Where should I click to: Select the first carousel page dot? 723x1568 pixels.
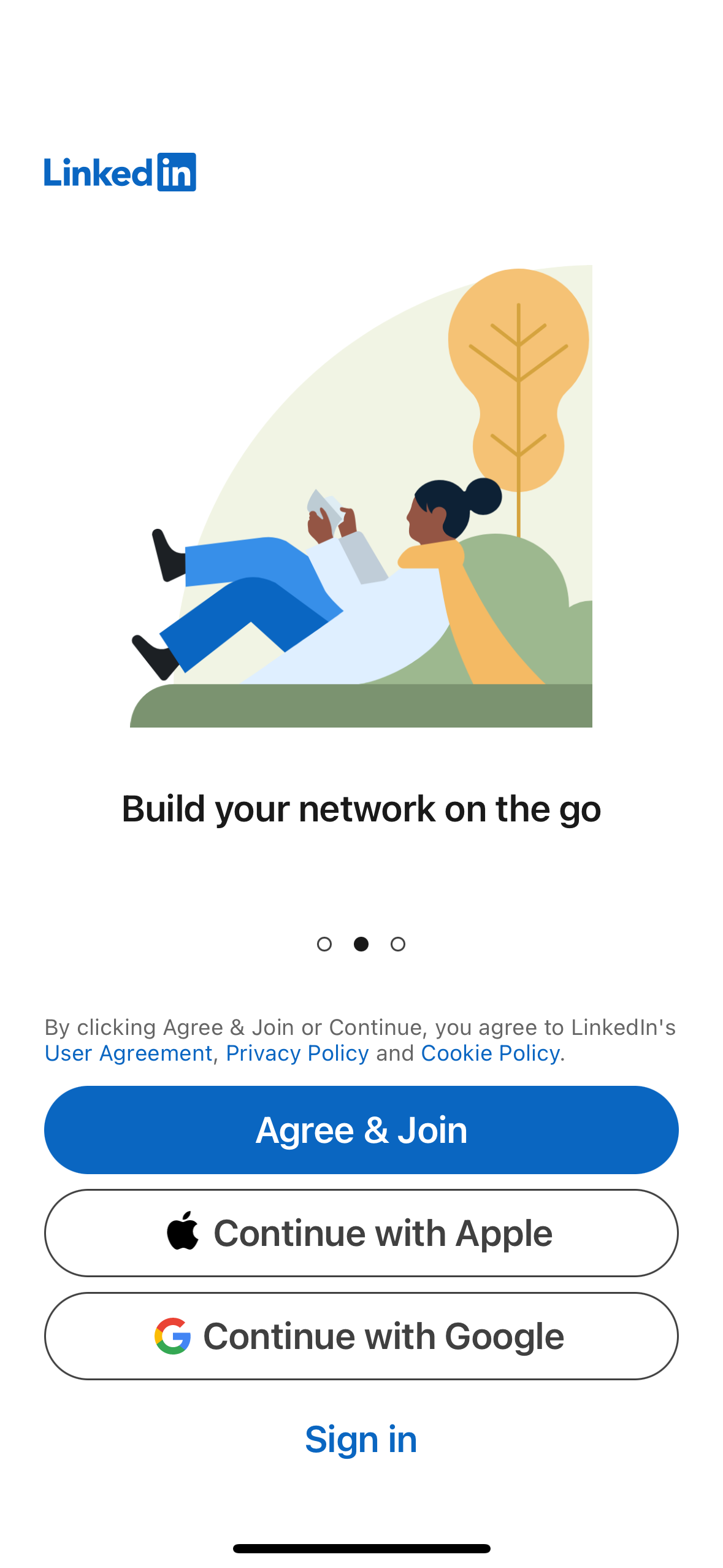pos(324,945)
